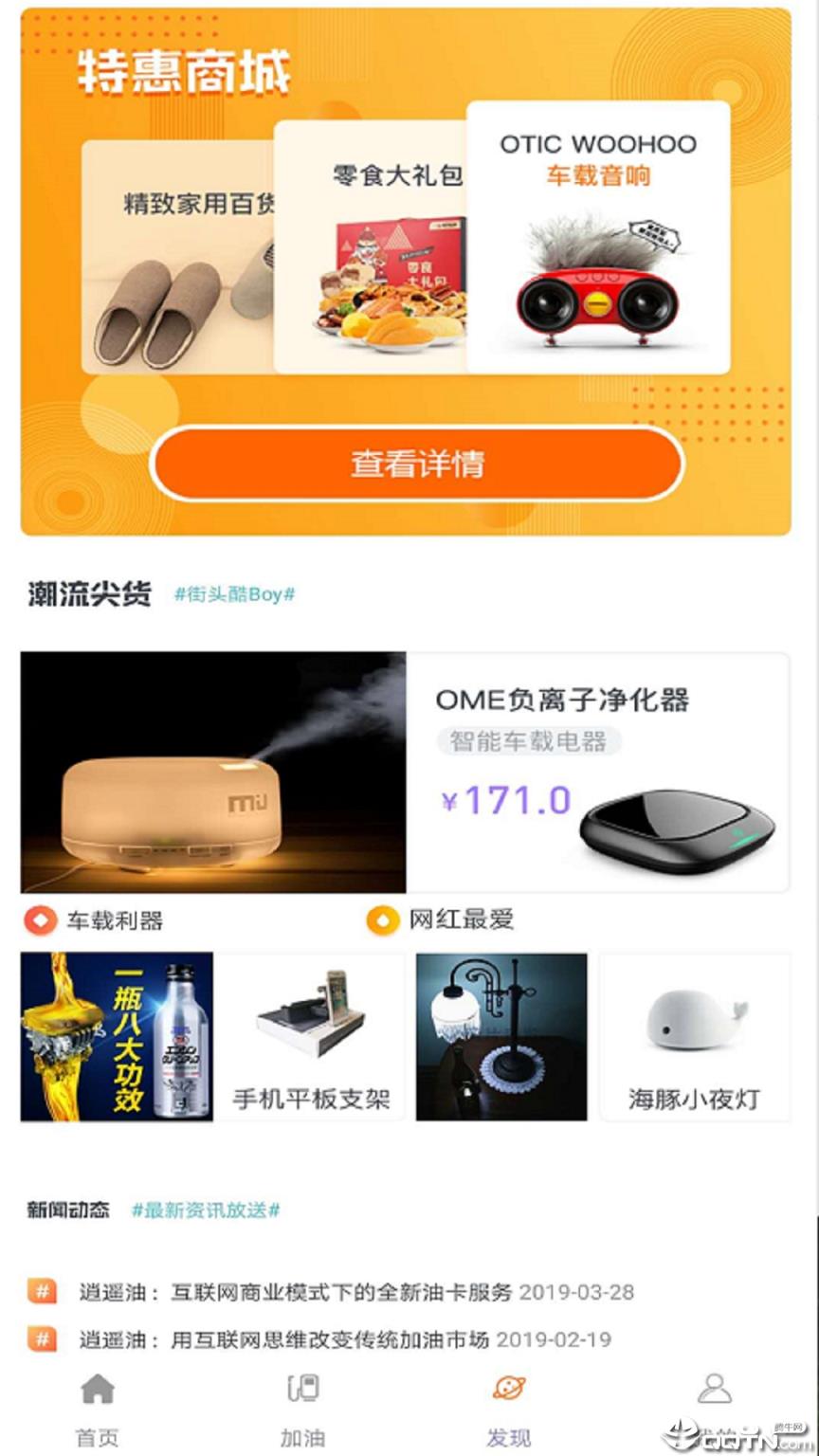Click the orange diamond icon beside 车载利器
The width and height of the screenshot is (819, 1456).
coord(38,919)
